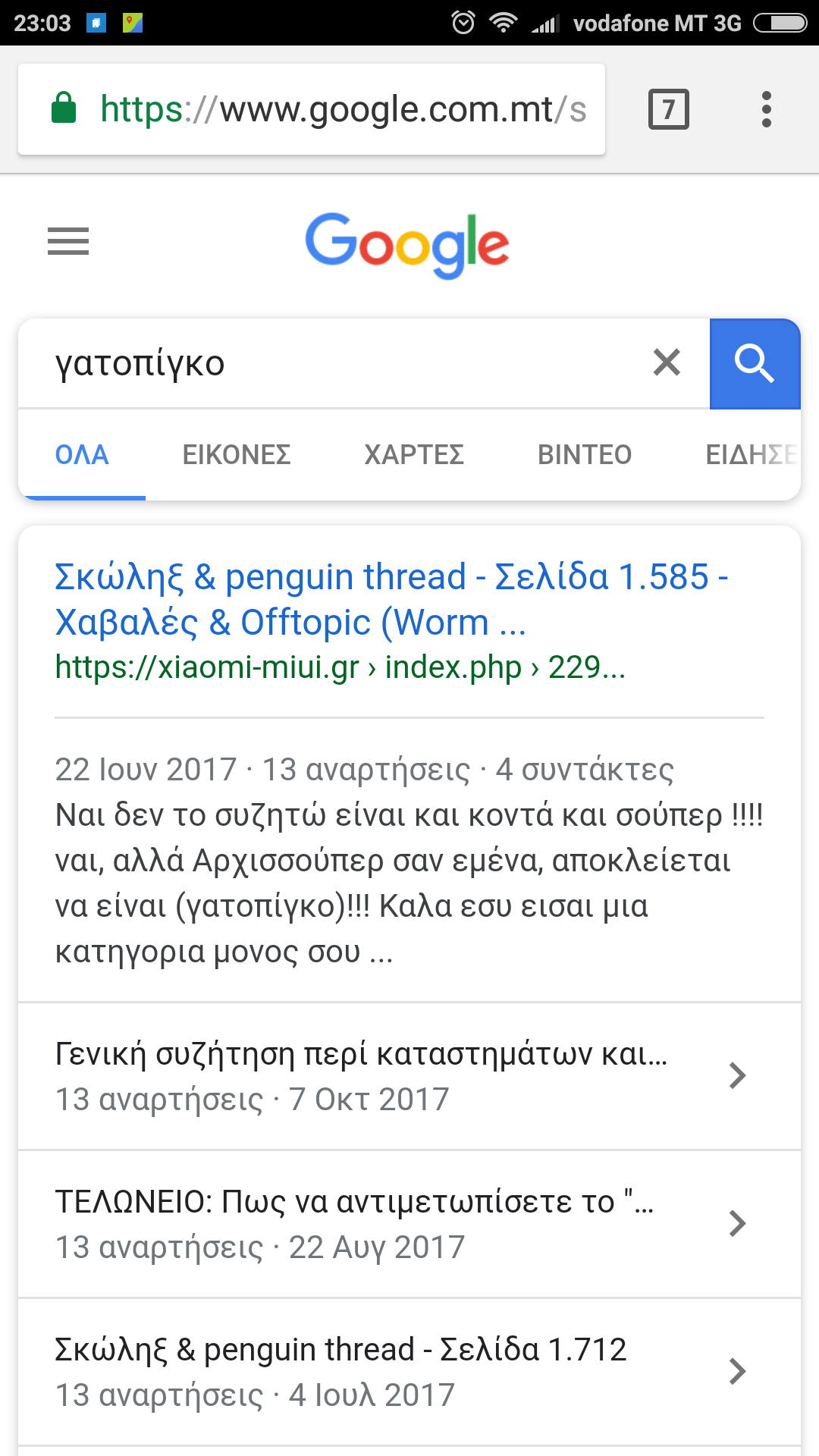The width and height of the screenshot is (819, 1456).
Task: Switch to the ΒΙΝΤΕΟ tab
Action: click(585, 455)
